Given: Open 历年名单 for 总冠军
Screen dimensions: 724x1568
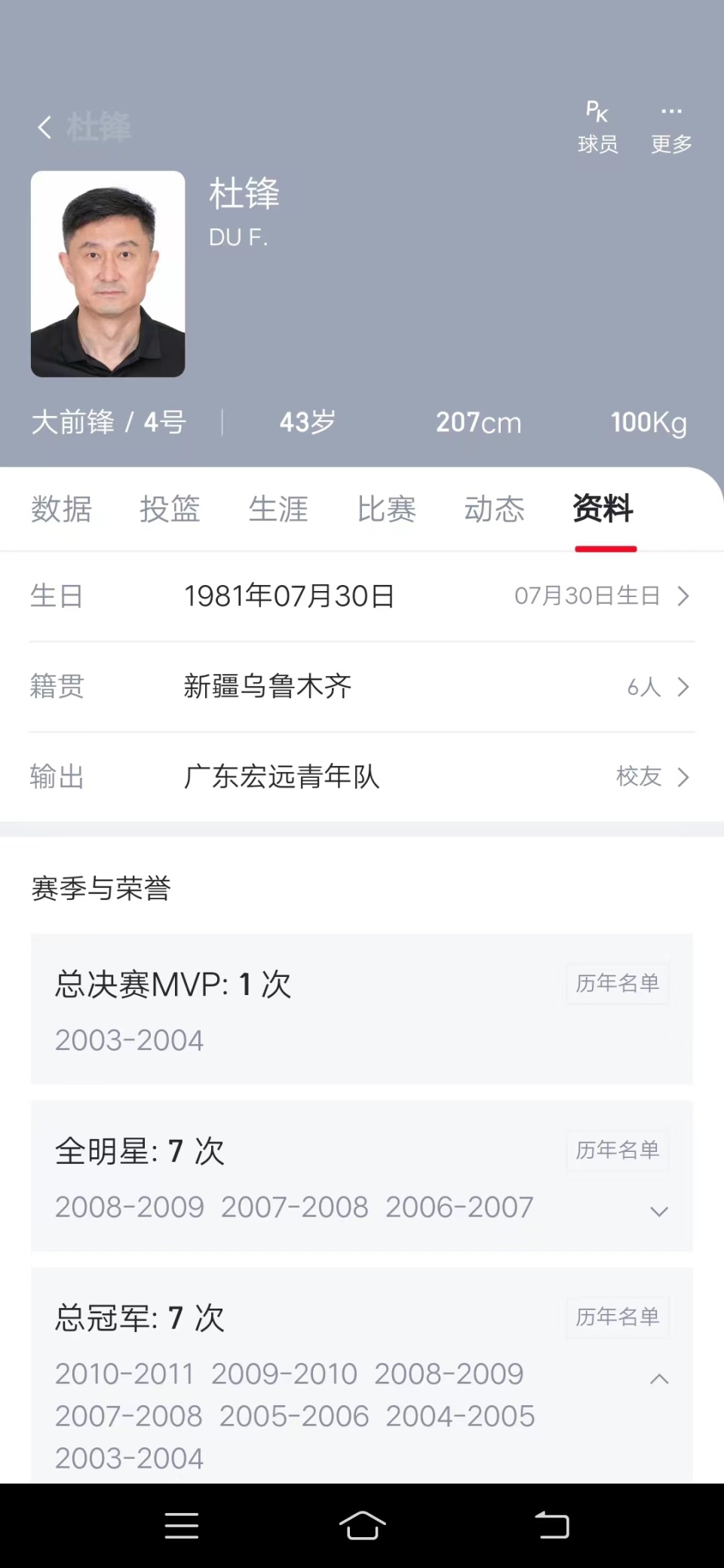Looking at the screenshot, I should point(618,1318).
